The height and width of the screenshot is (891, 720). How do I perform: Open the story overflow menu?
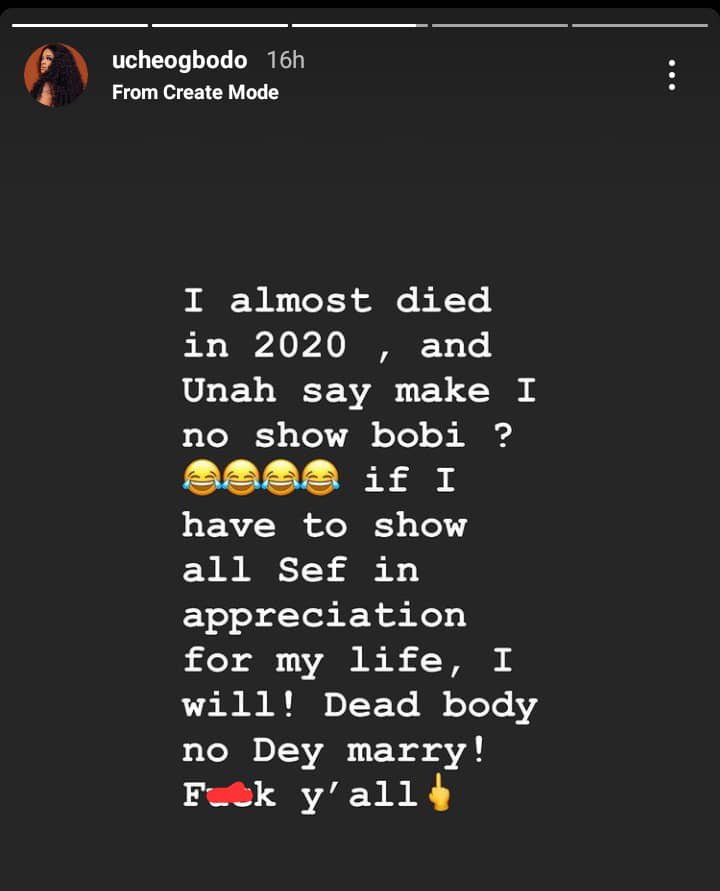pyautogui.click(x=672, y=75)
